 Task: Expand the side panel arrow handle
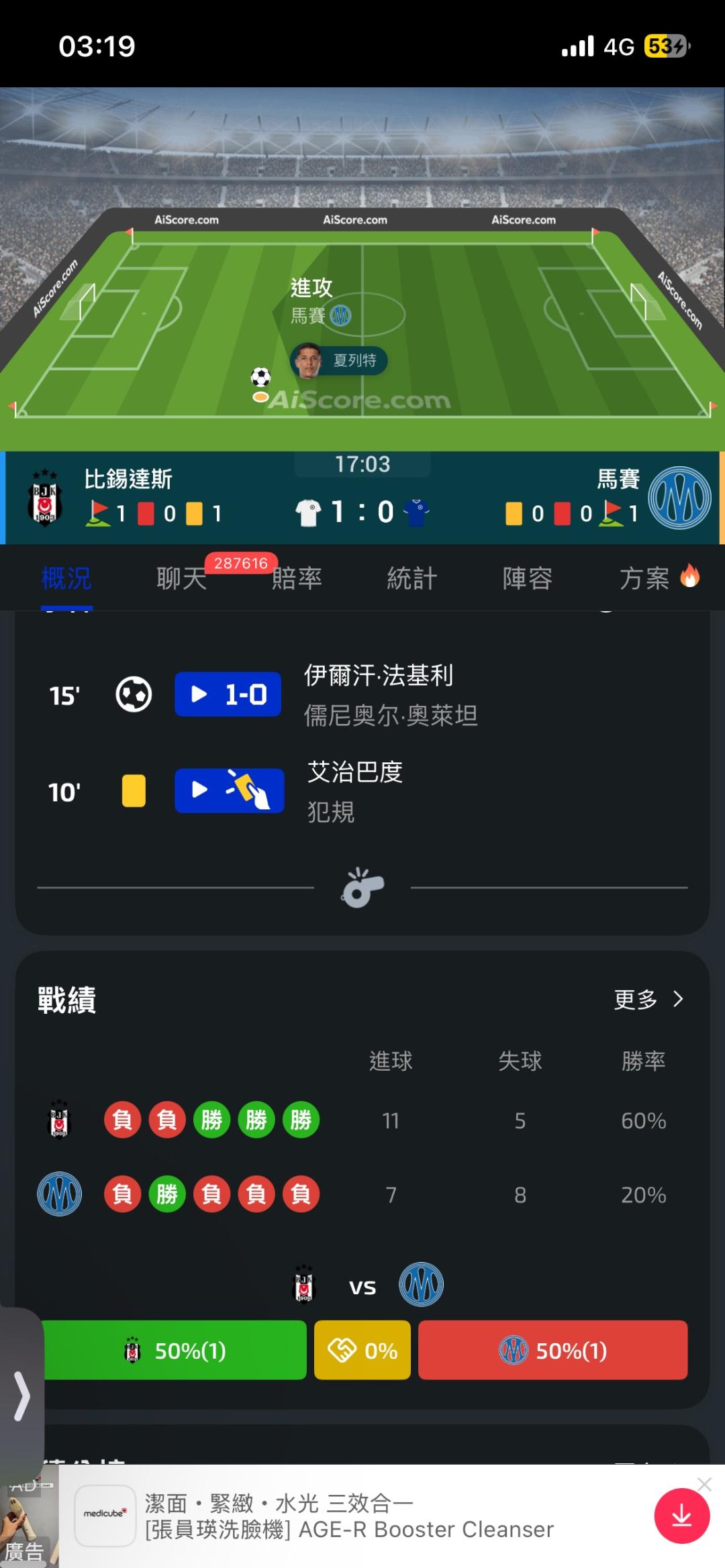21,1396
